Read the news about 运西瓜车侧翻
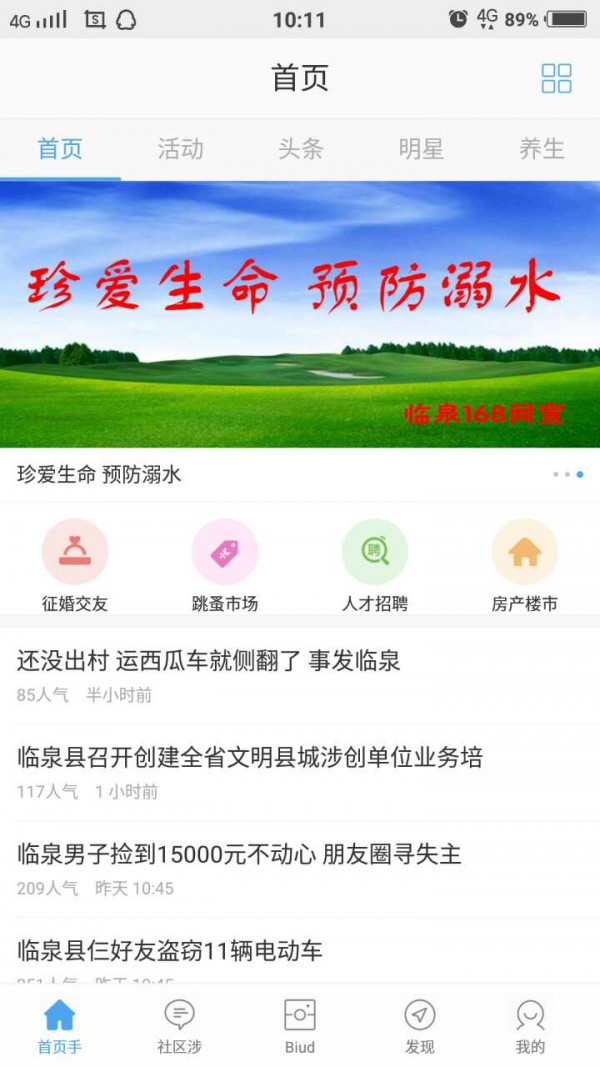The image size is (600, 1067). coord(209,661)
